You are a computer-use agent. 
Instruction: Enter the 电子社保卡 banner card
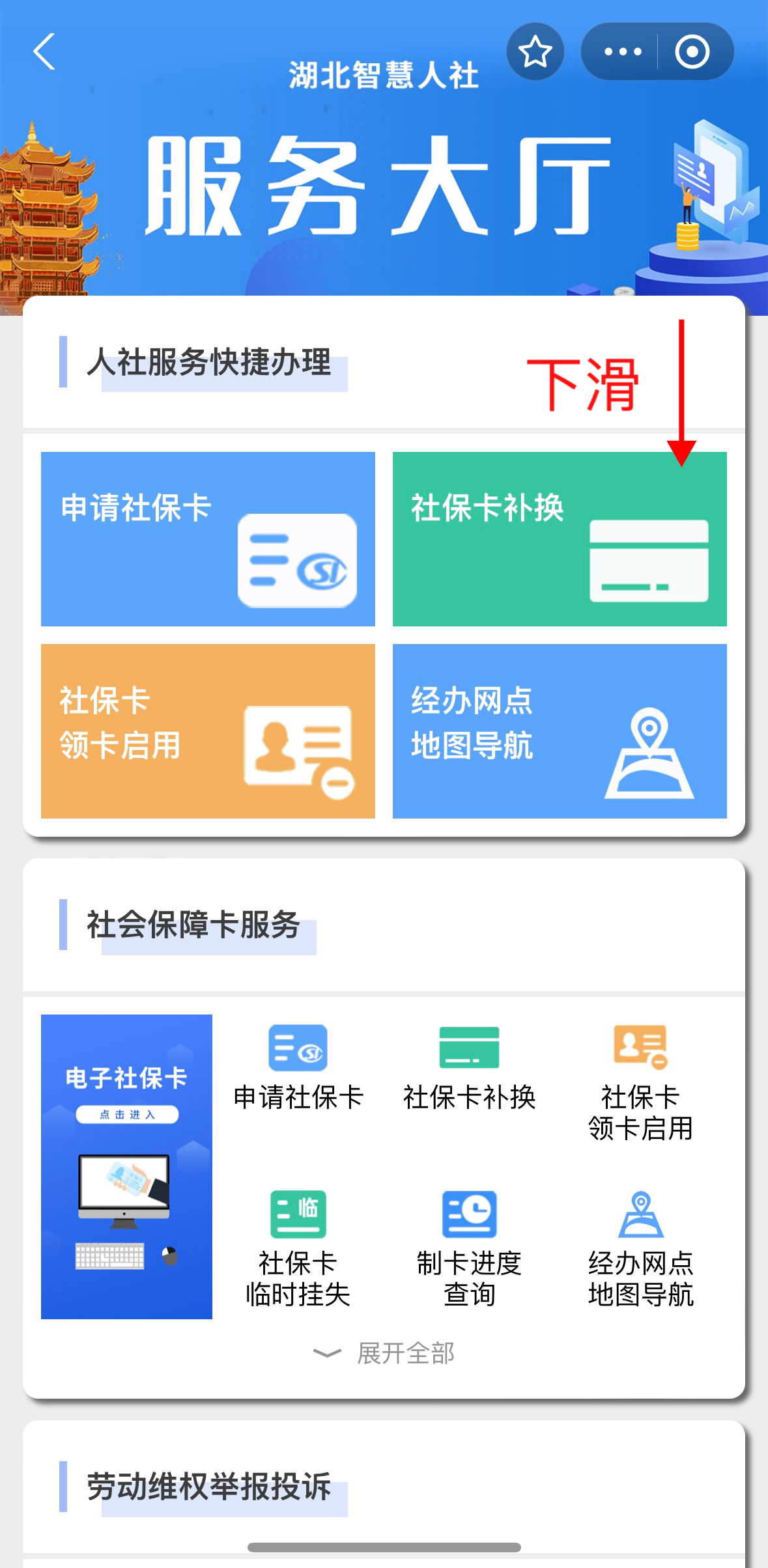tap(126, 1166)
